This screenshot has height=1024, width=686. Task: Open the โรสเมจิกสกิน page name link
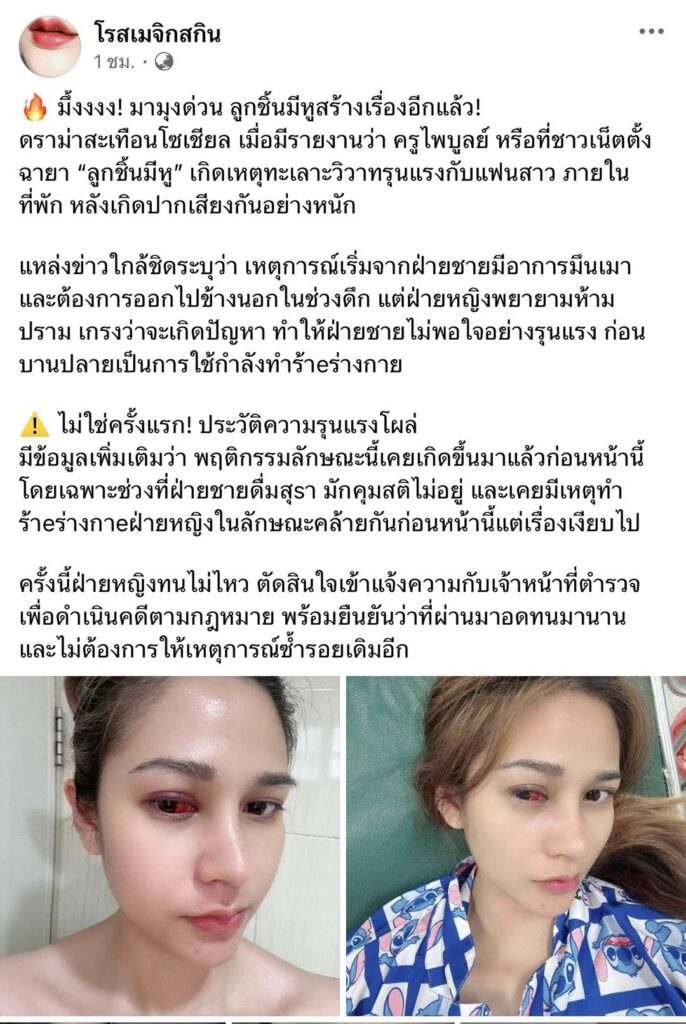(157, 34)
